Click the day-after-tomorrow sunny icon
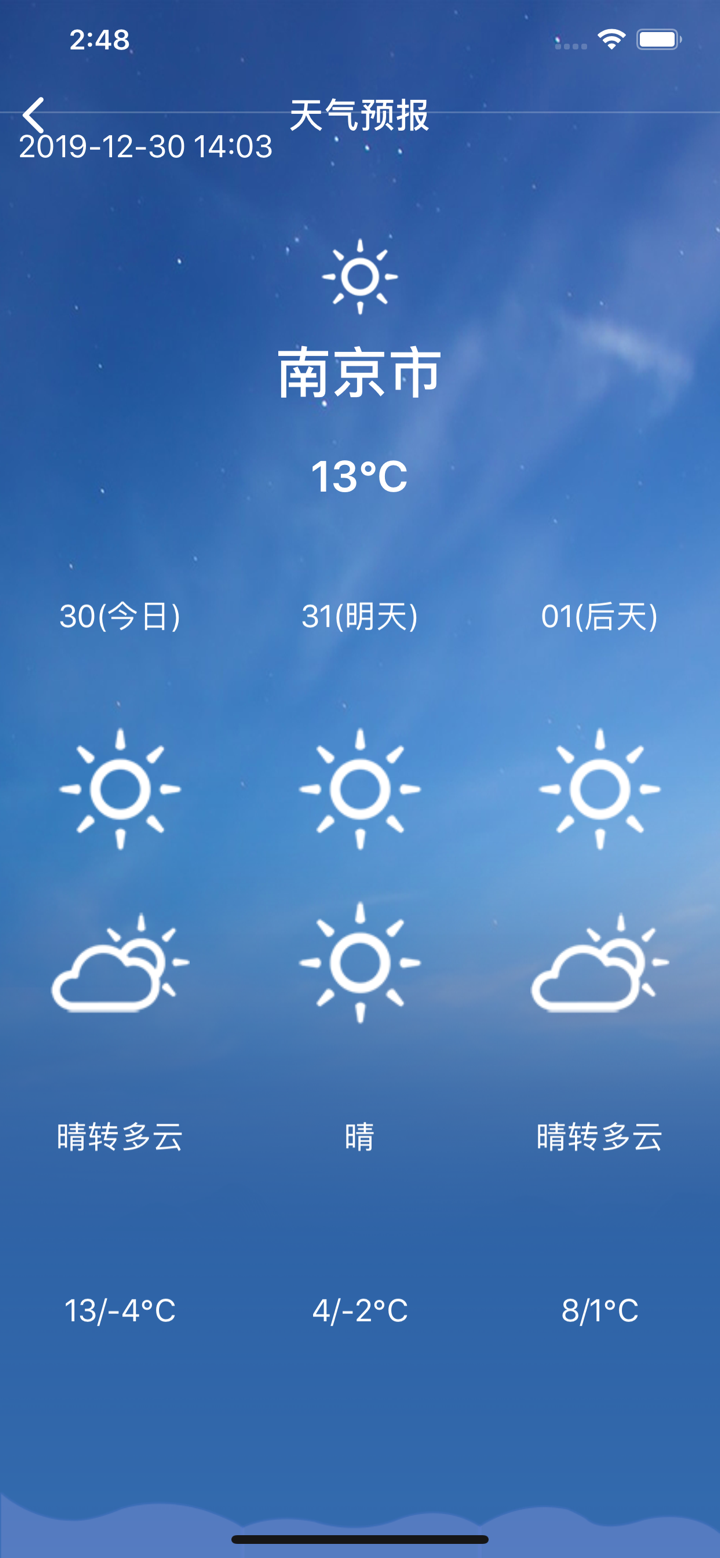 click(599, 789)
